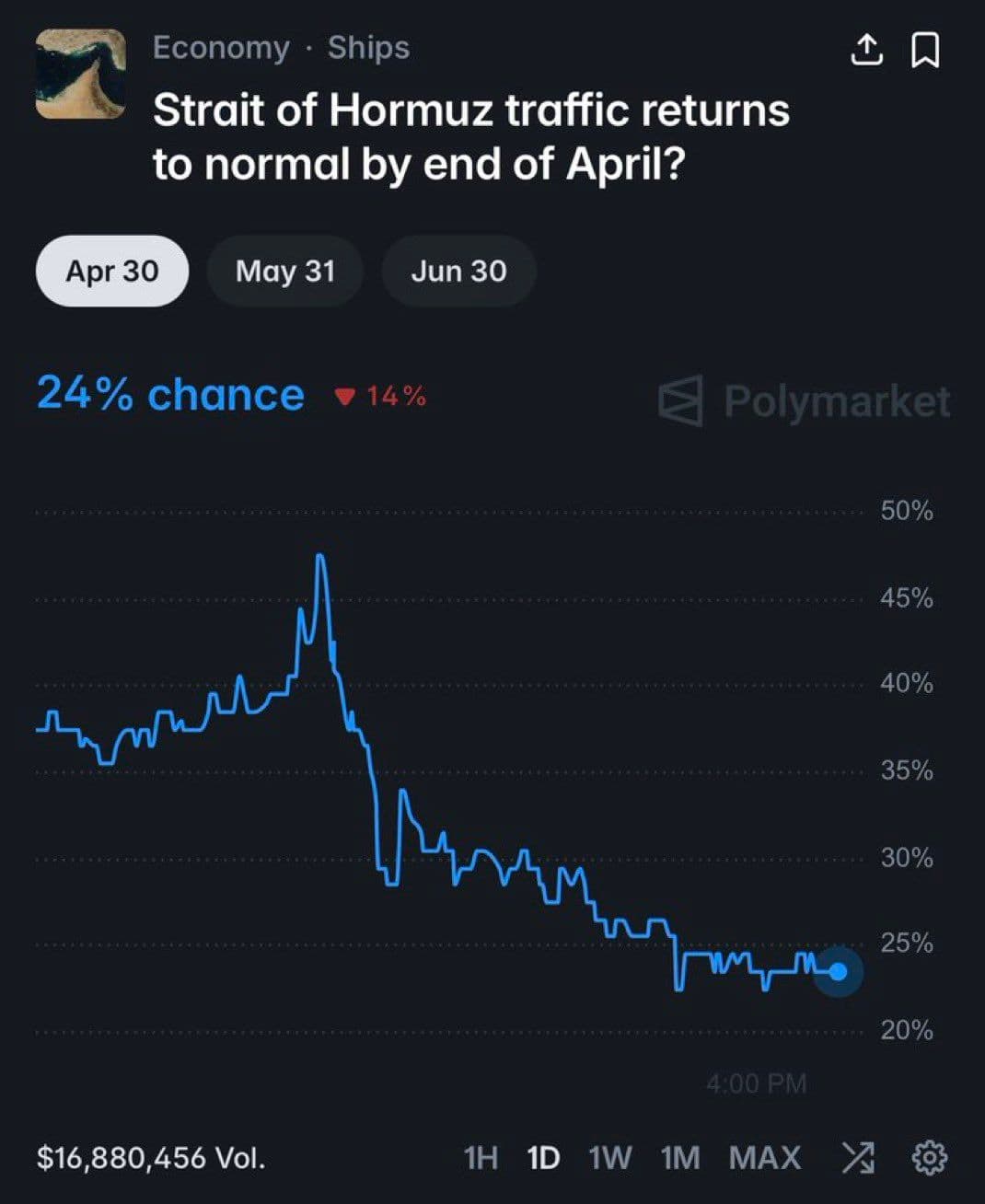This screenshot has width=985, height=1204.
Task: Select the Apr 30 market option
Action: tap(110, 271)
